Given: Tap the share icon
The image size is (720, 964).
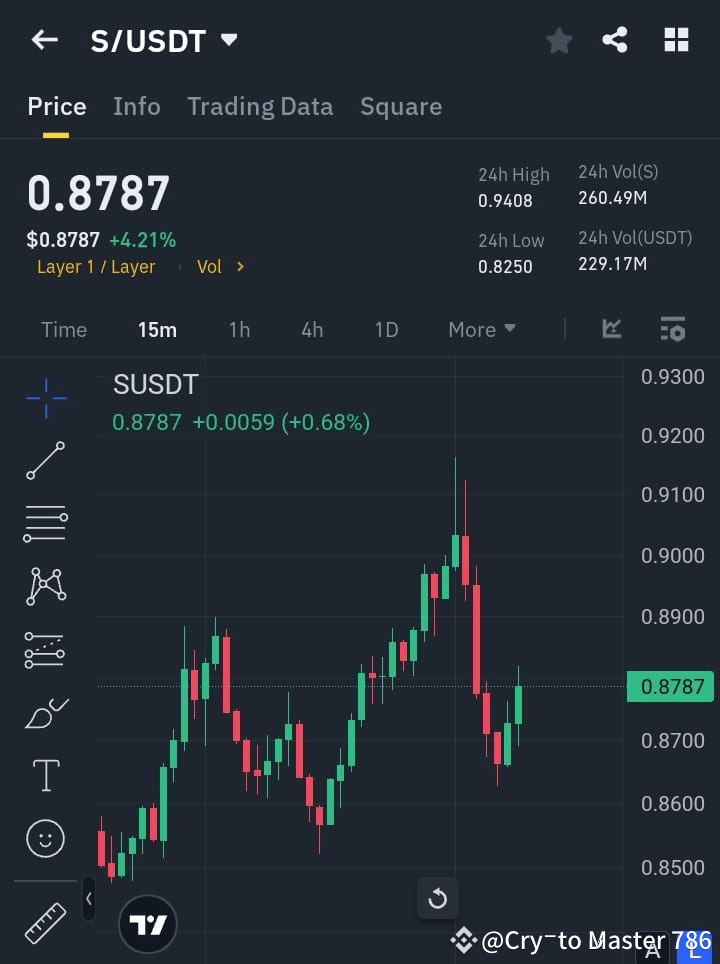Looking at the screenshot, I should [x=615, y=40].
